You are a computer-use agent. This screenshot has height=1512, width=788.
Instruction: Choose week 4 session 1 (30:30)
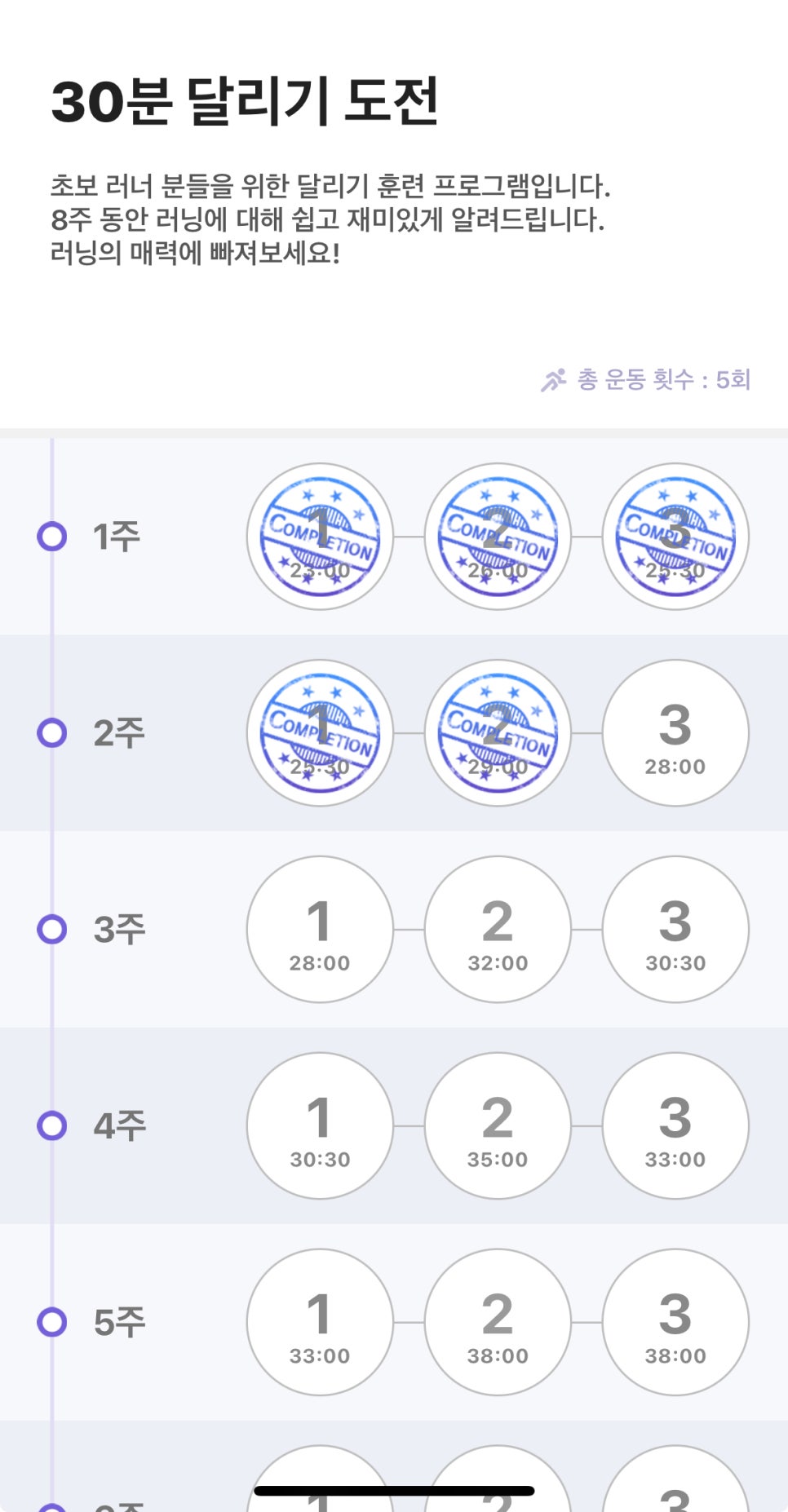[320, 1126]
